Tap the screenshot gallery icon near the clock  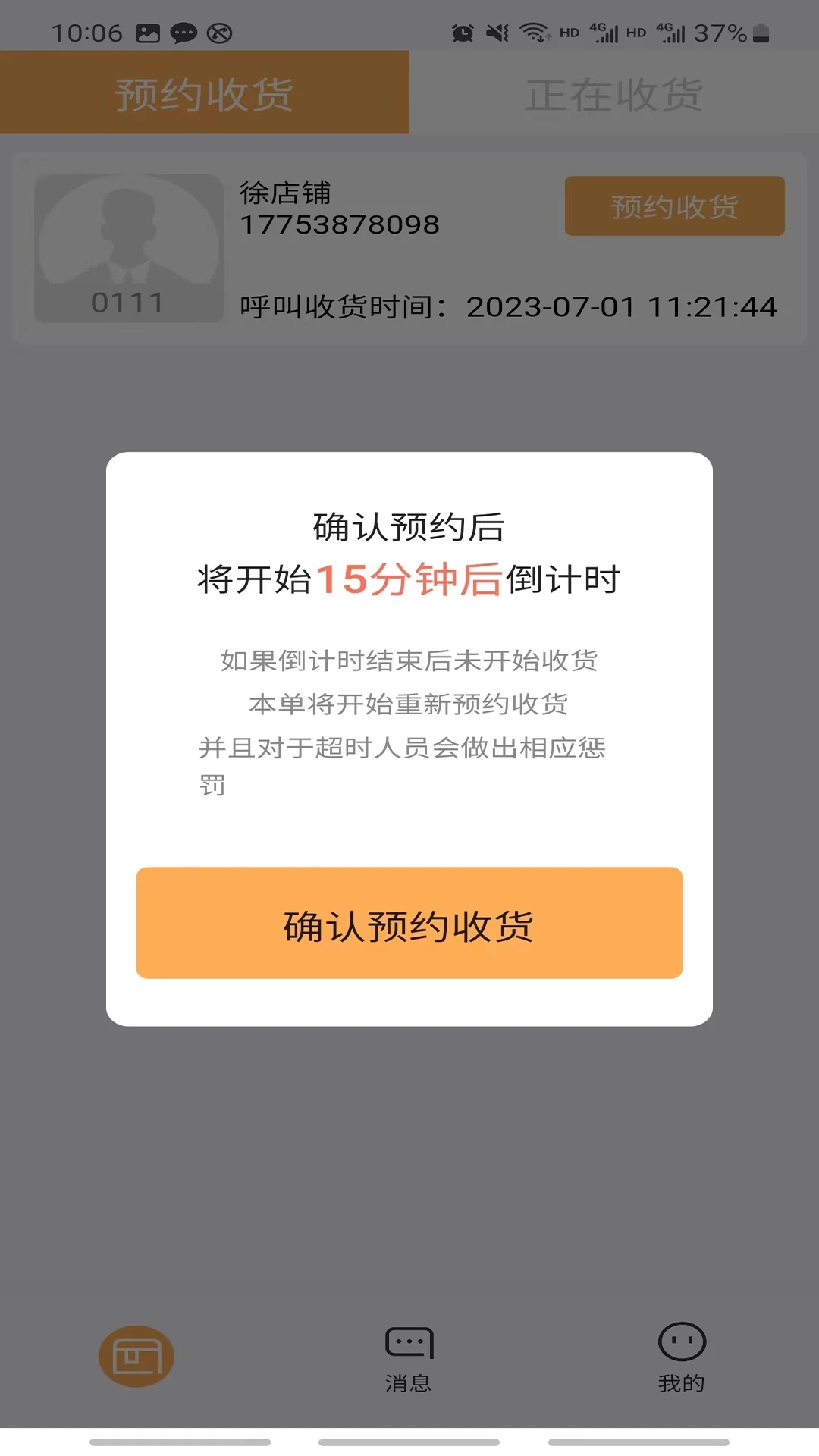click(x=148, y=30)
